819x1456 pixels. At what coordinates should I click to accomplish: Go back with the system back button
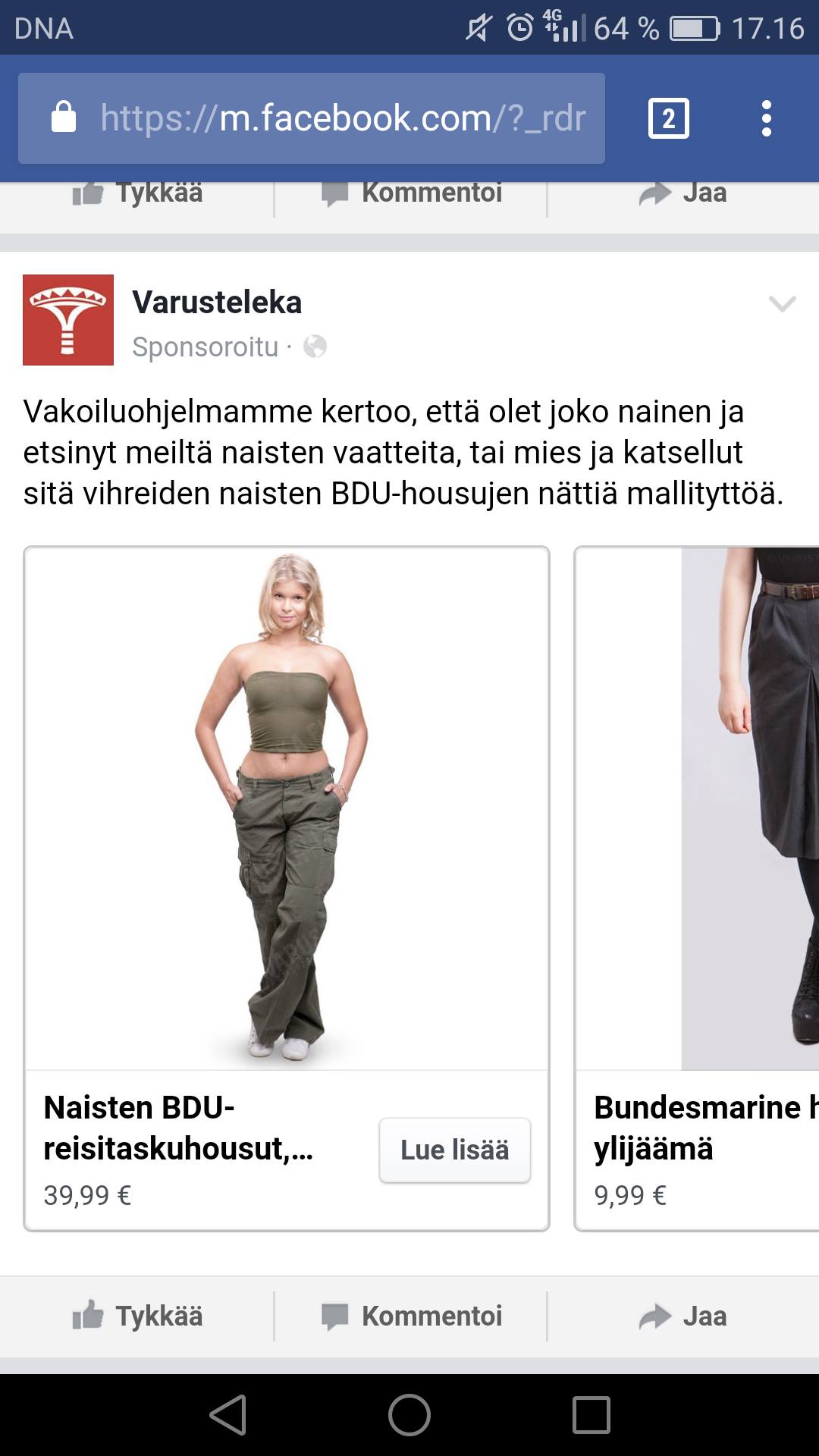pos(227,1415)
